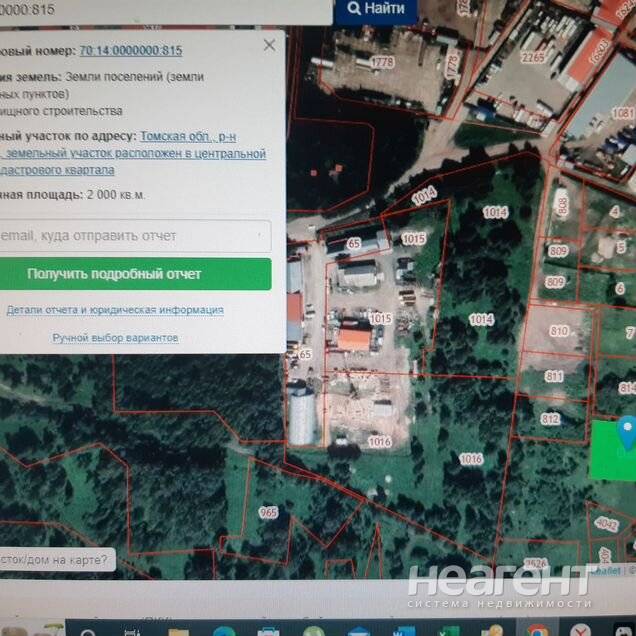Image resolution: width=636 pixels, height=636 pixels.
Task: Tap the blue map marker pin
Action: tap(627, 432)
